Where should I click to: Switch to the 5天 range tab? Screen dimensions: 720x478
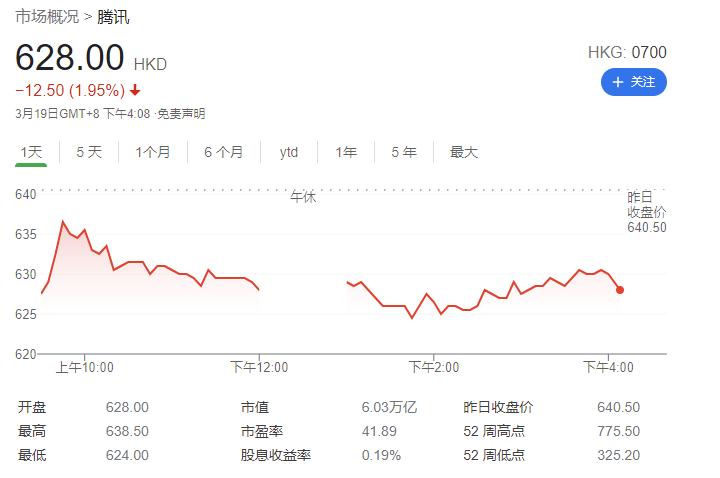pyautogui.click(x=89, y=152)
